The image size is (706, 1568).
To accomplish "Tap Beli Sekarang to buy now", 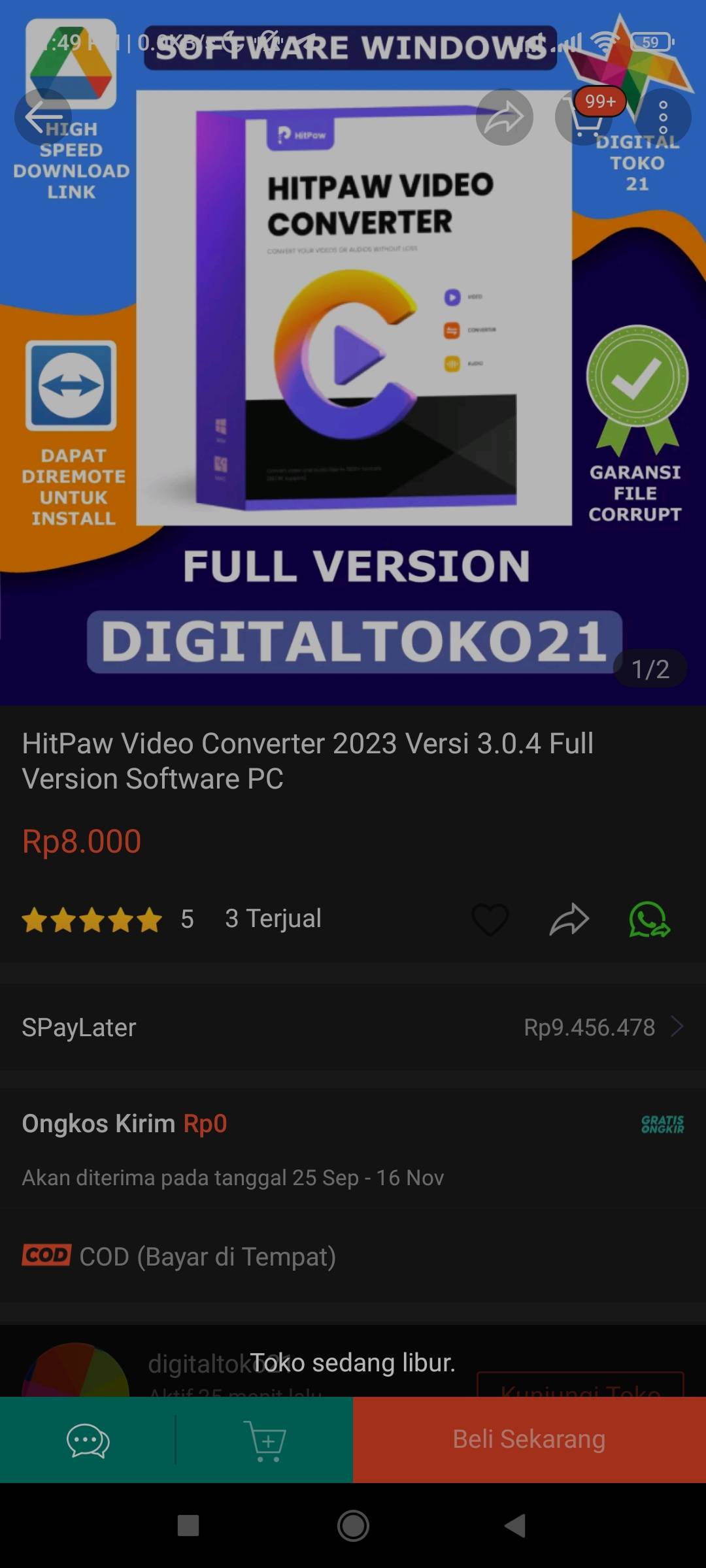I will click(529, 1439).
